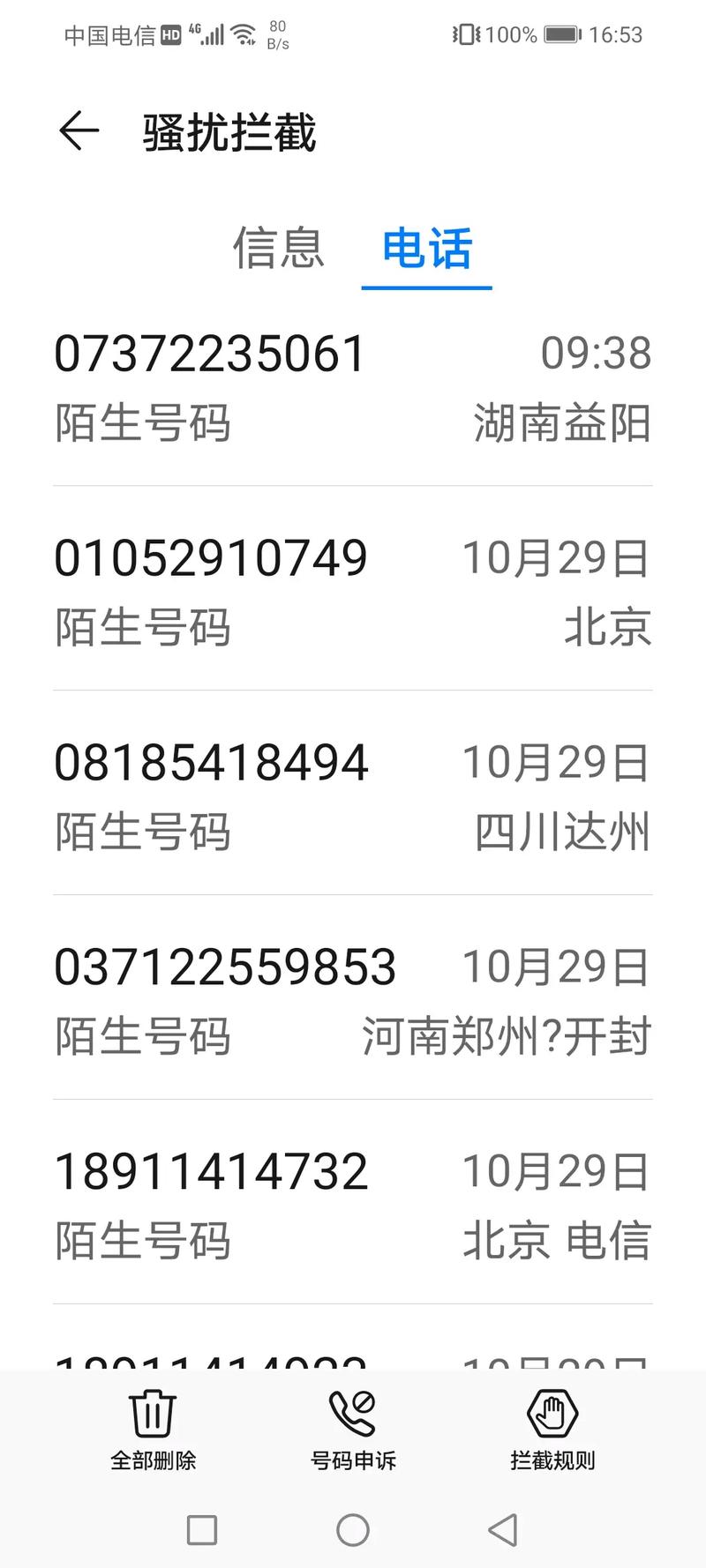Tap the system home button
This screenshot has width=706, height=1568.
click(x=353, y=1529)
